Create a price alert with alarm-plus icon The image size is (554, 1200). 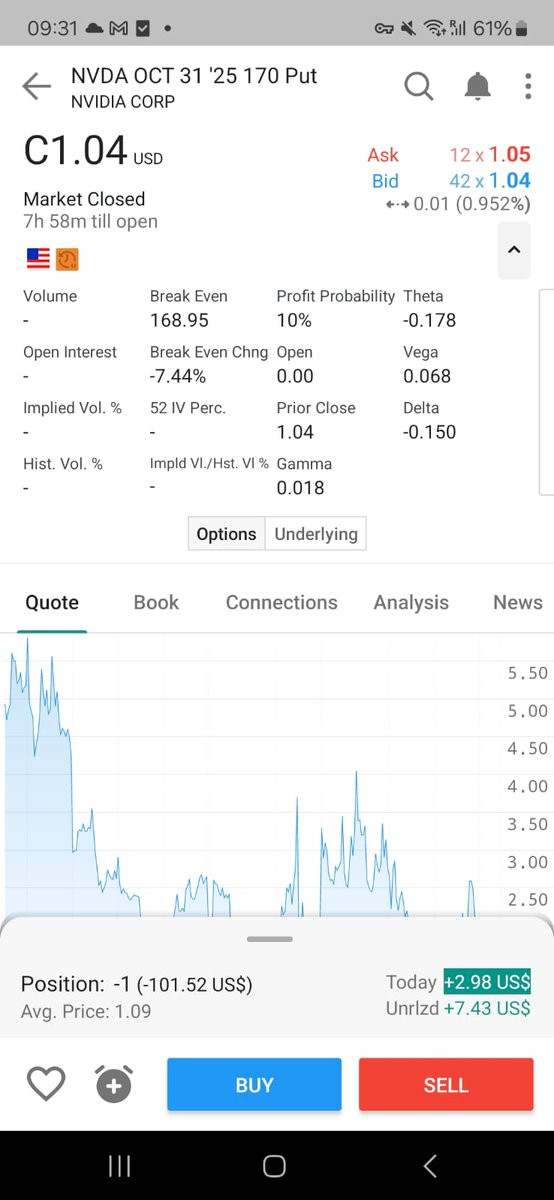pos(114,1084)
